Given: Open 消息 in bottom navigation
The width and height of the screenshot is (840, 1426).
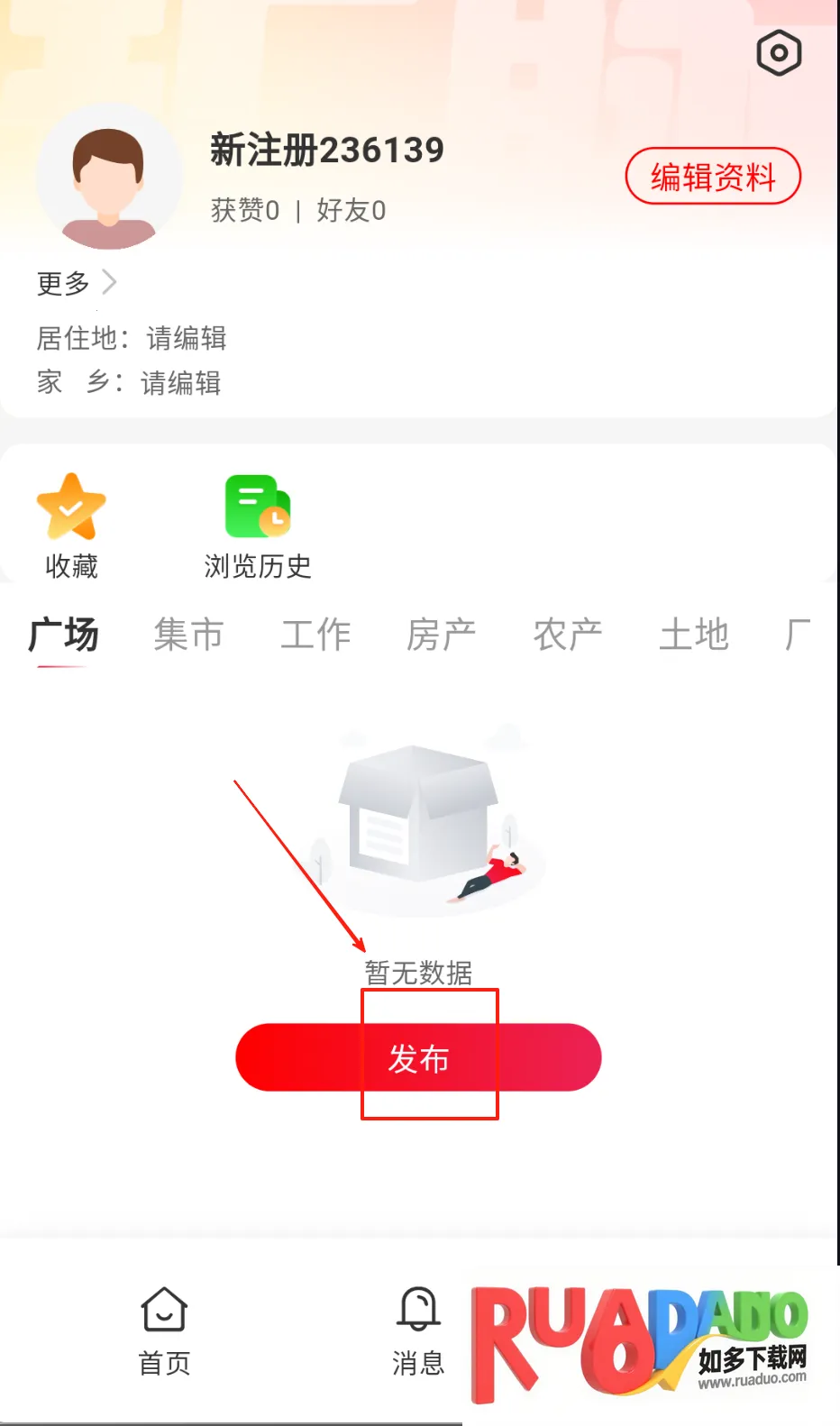Looking at the screenshot, I should tap(418, 1331).
